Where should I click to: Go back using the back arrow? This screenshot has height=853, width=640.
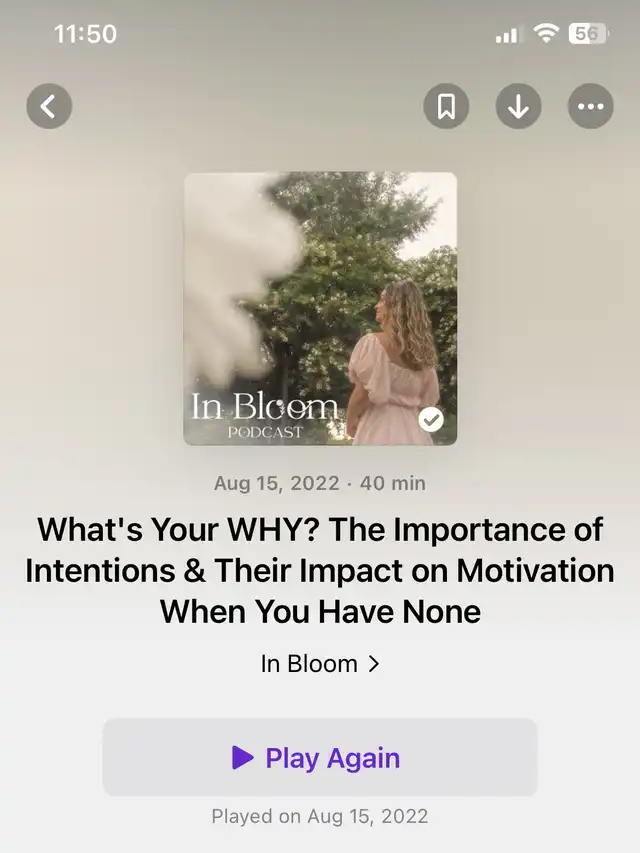49,106
